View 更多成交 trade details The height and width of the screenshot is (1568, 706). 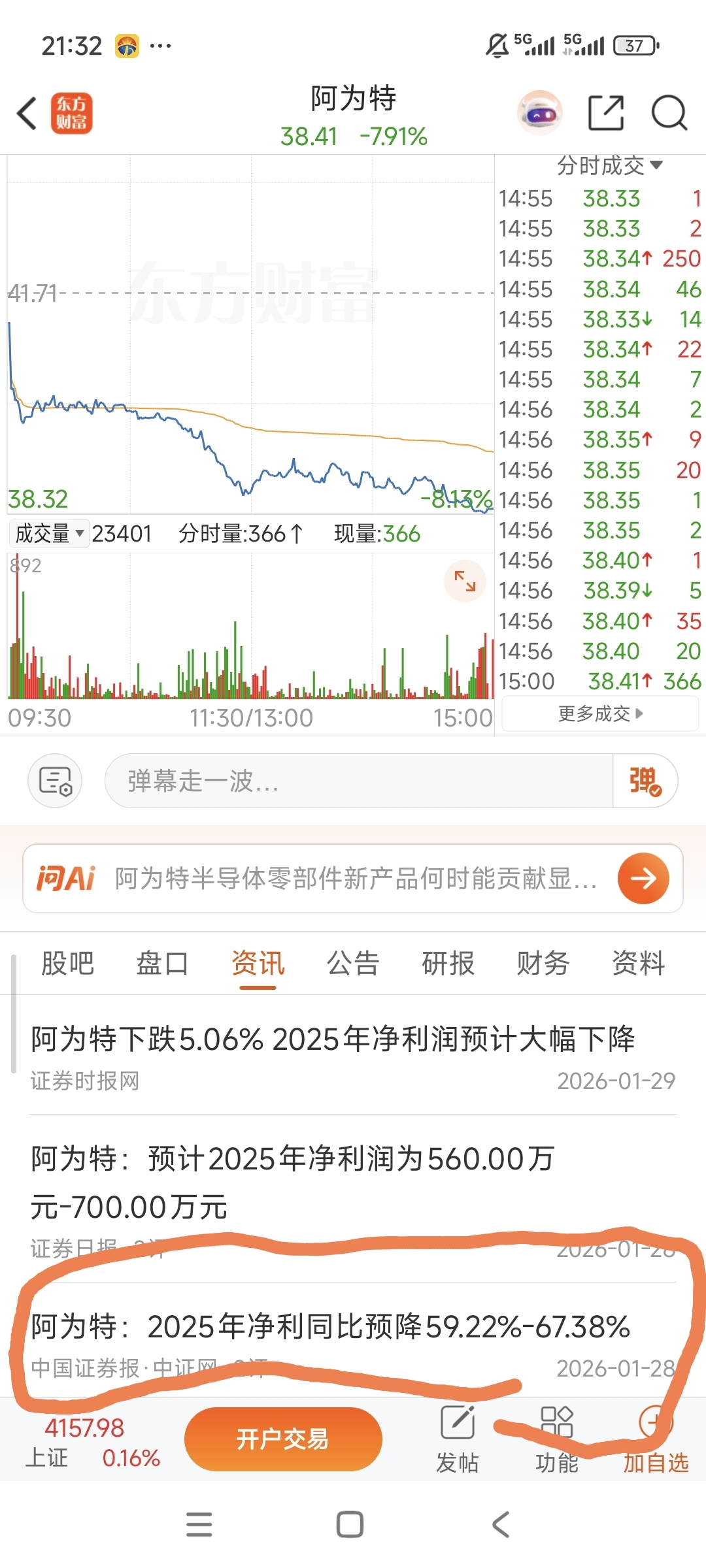point(600,713)
